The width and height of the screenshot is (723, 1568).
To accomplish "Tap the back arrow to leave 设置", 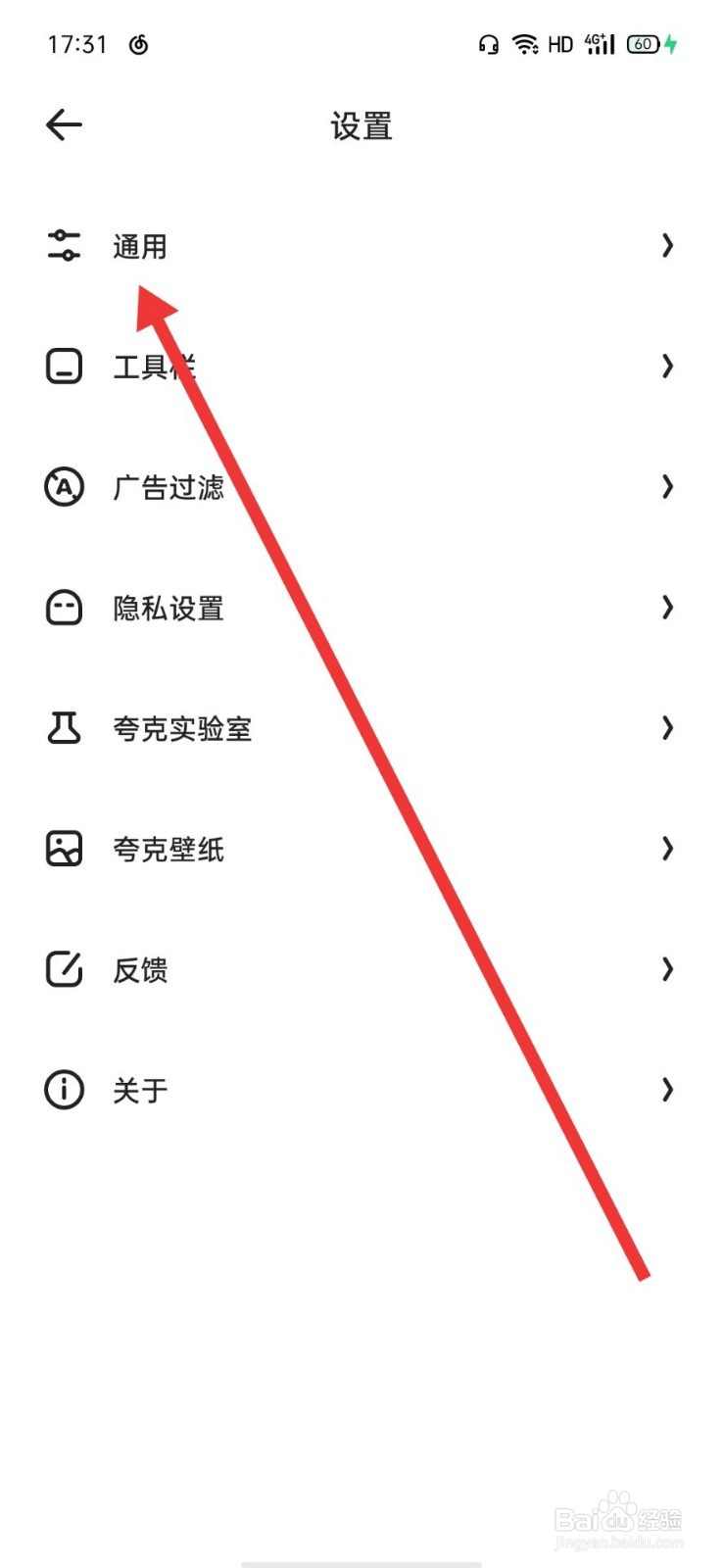I will (x=63, y=123).
